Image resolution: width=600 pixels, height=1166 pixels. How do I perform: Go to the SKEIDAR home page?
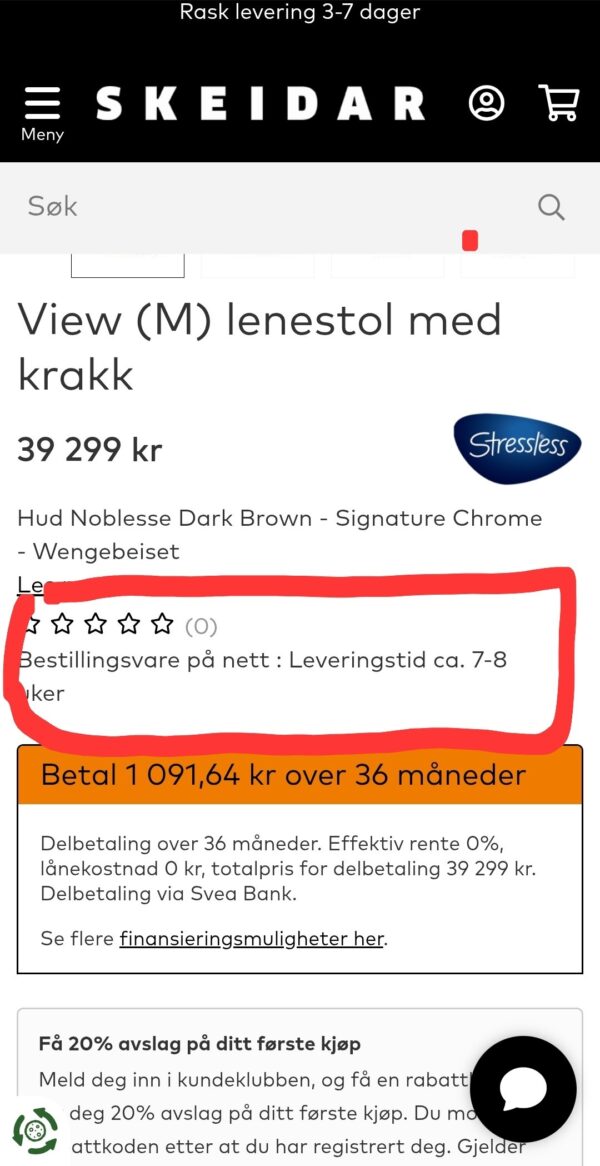tap(260, 104)
